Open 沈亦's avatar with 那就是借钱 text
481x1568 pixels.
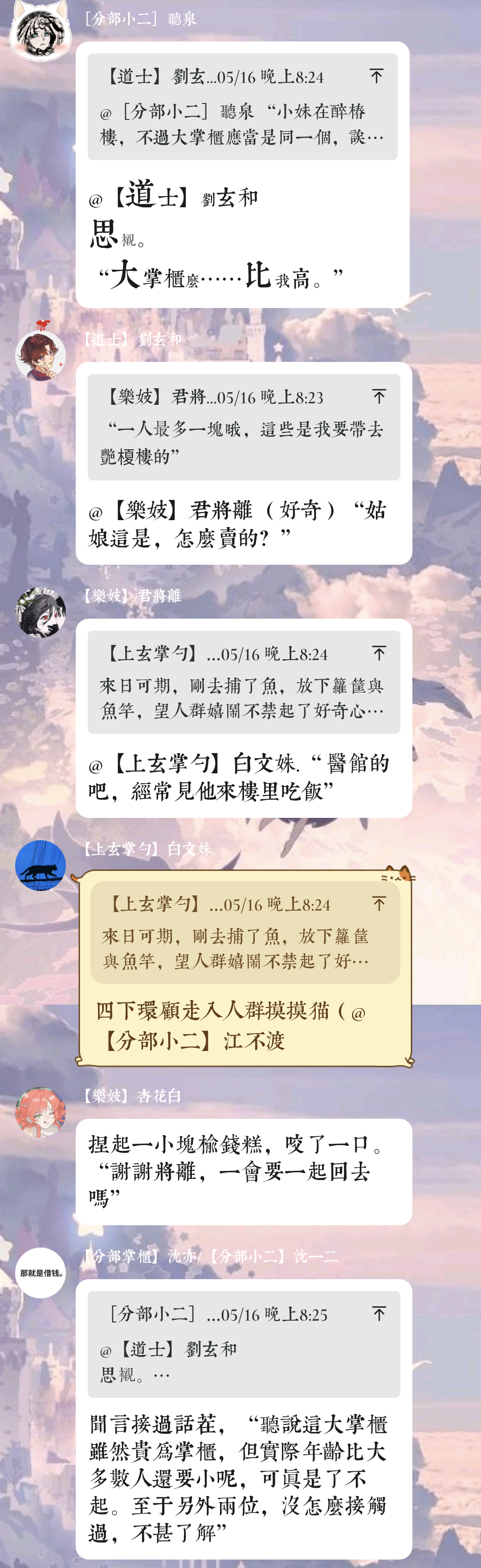[x=40, y=1273]
